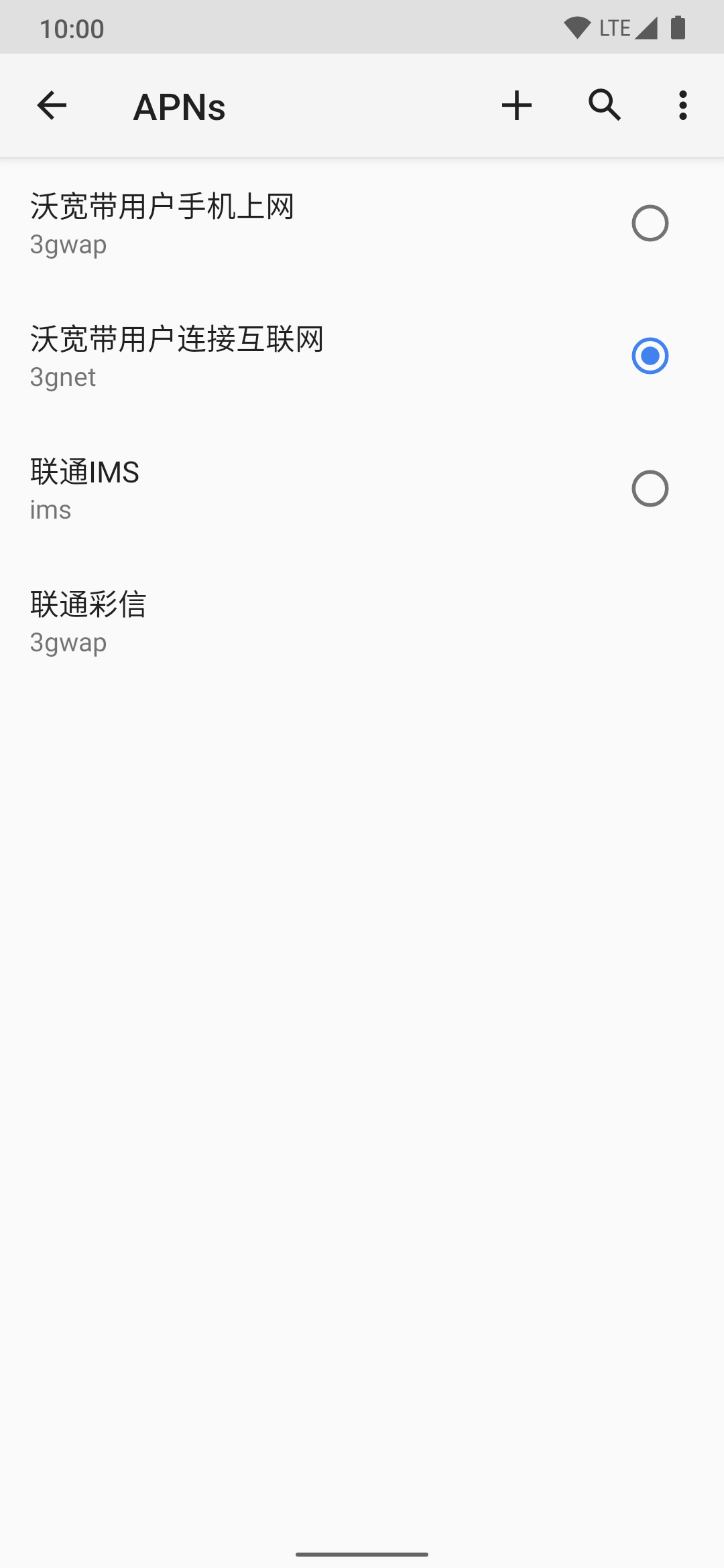Select the 联通IMS radio button
The width and height of the screenshot is (724, 1568).
(x=650, y=488)
